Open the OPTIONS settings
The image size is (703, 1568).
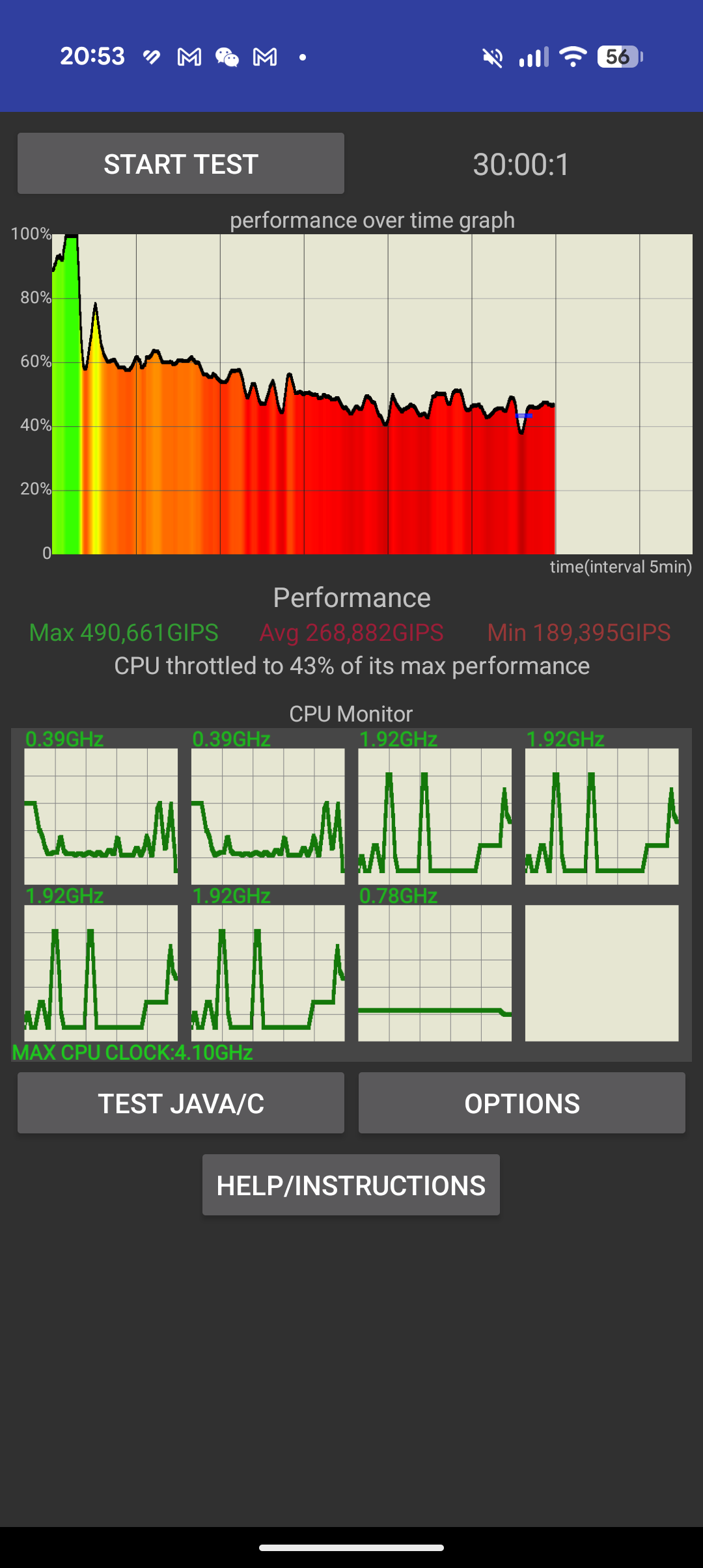click(x=522, y=1103)
